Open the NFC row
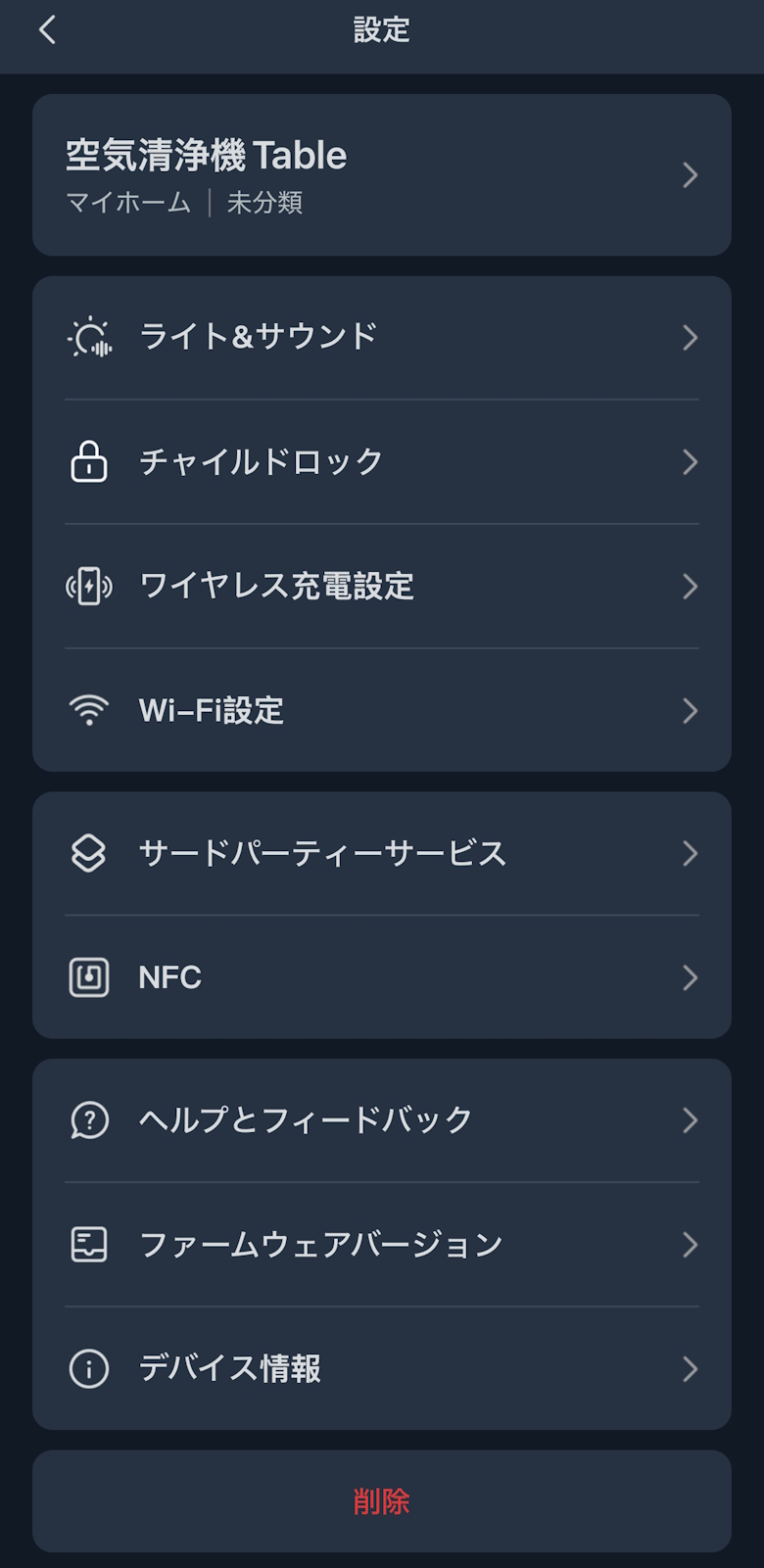 381,977
